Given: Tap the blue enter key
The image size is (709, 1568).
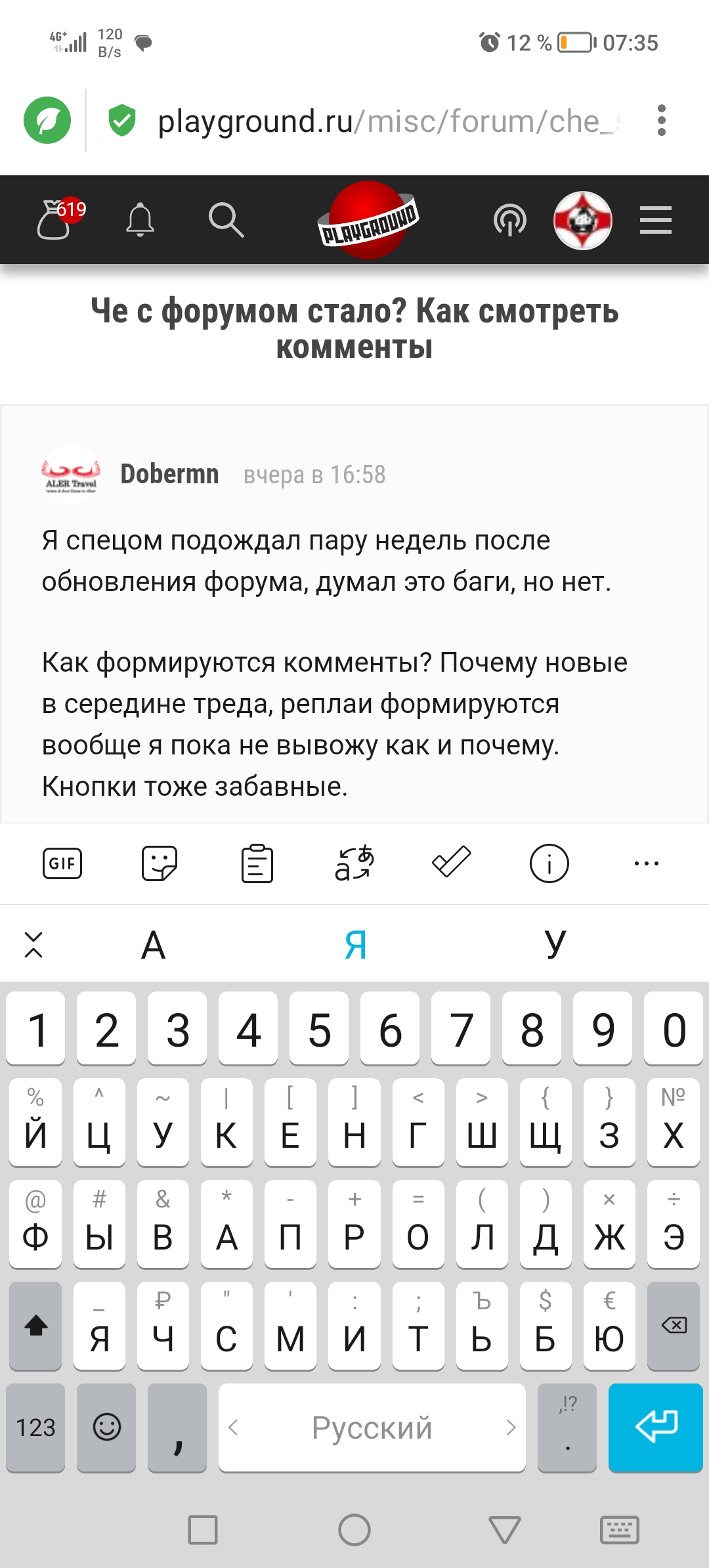Looking at the screenshot, I should (655, 1427).
